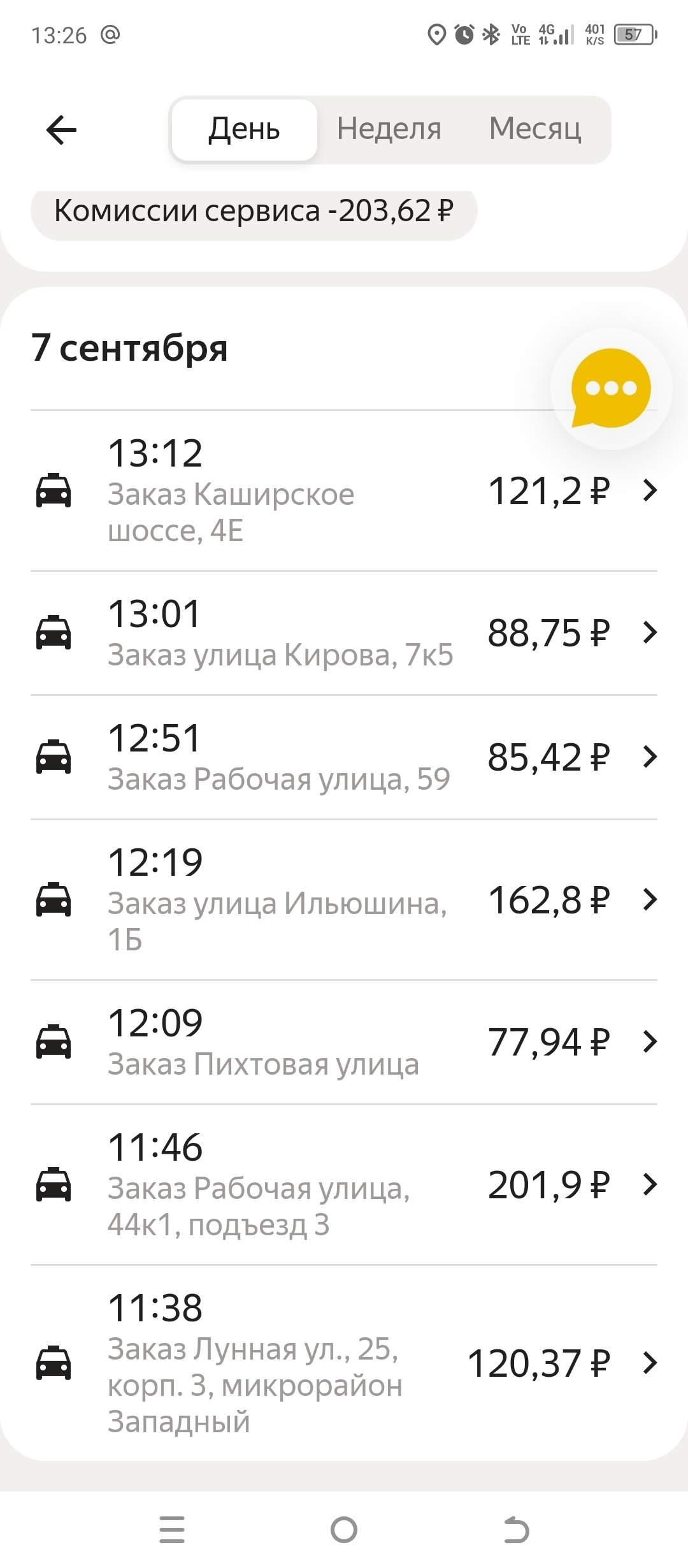Open the yellow support chat button
This screenshot has height=1568, width=688.
click(611, 388)
